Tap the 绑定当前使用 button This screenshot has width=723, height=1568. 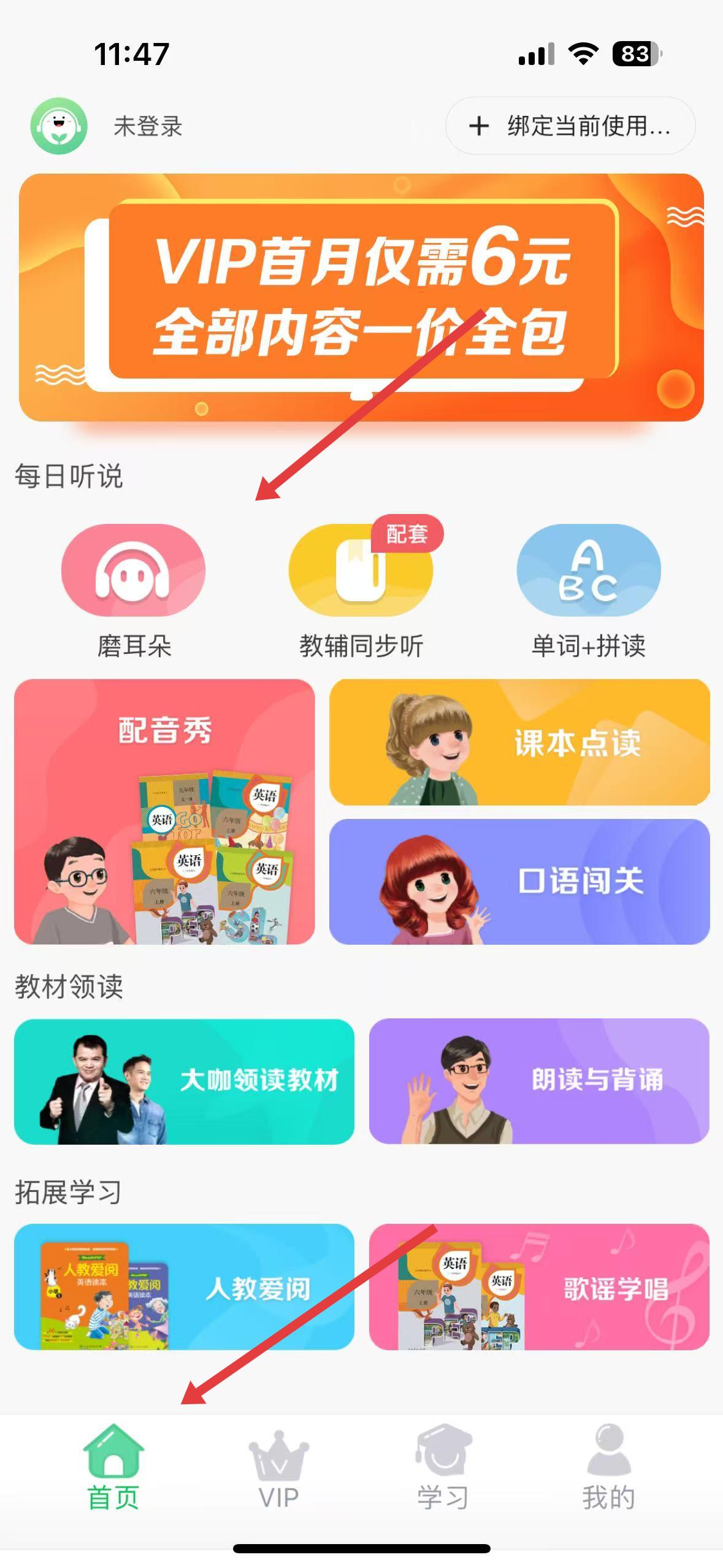[x=570, y=126]
